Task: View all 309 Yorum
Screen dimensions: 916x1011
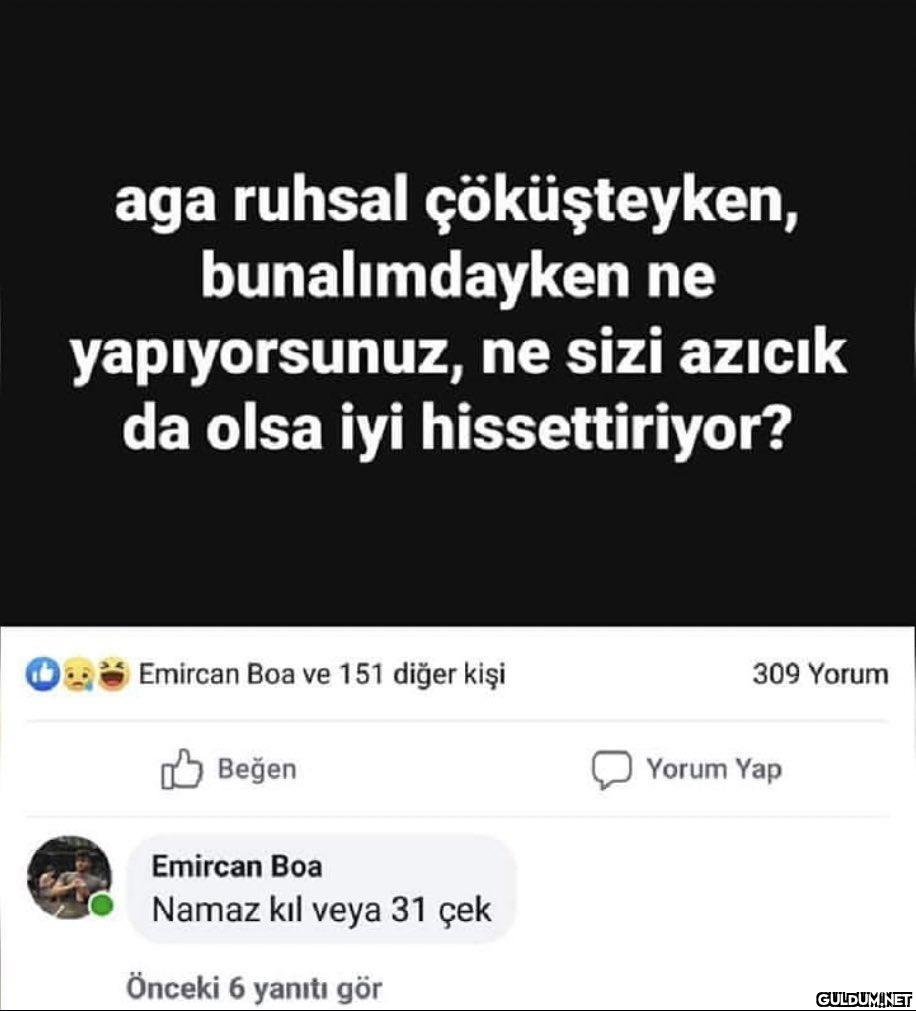Action: click(820, 675)
